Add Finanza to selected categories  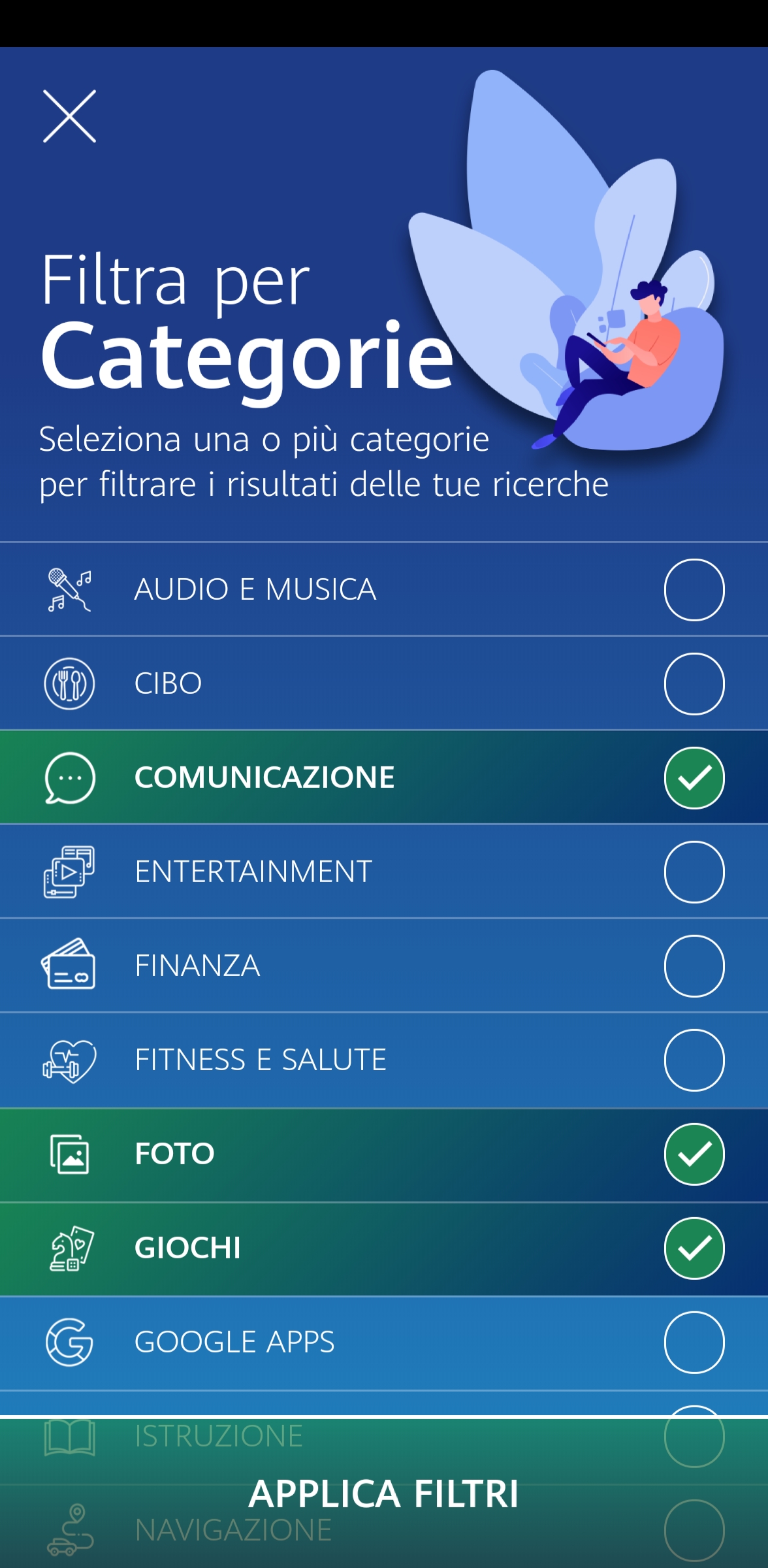[694, 966]
